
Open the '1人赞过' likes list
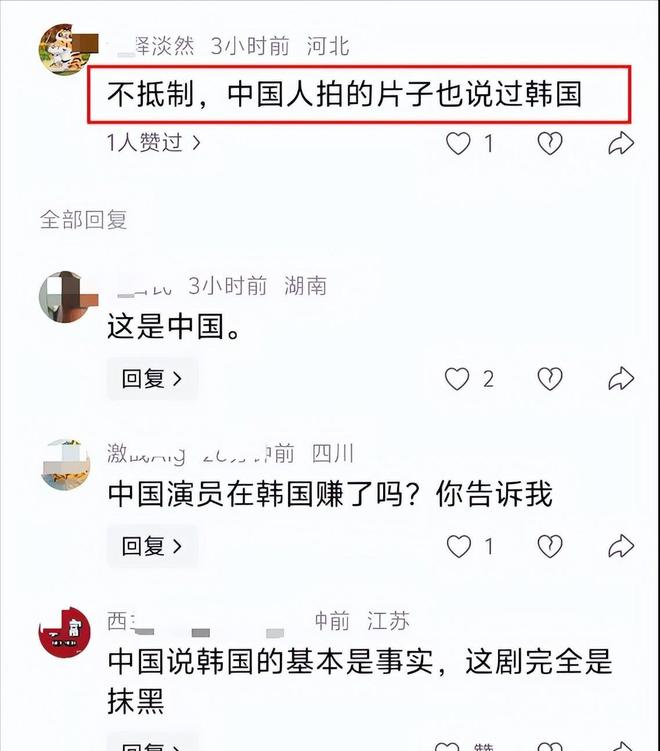coord(154,142)
